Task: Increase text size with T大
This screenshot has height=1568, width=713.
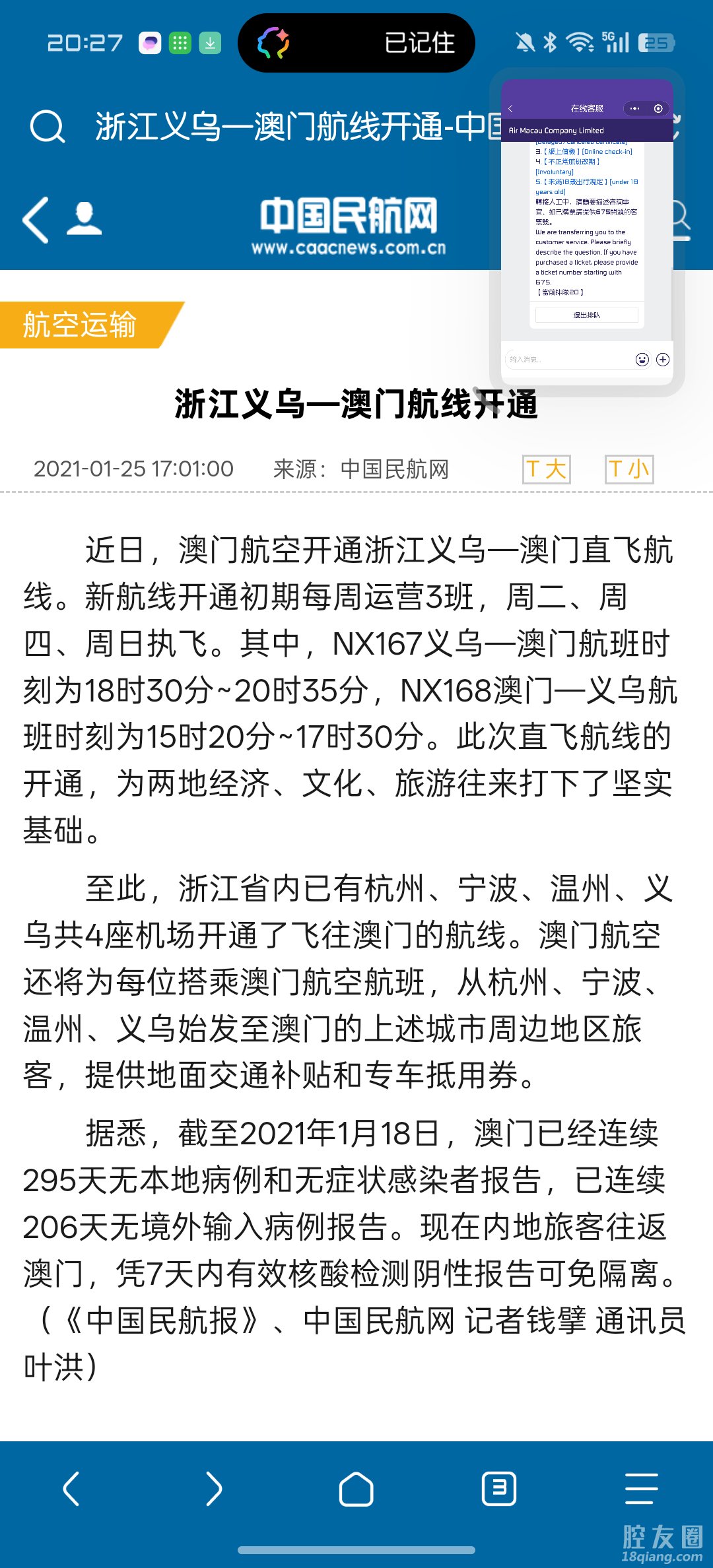Action: click(x=546, y=469)
